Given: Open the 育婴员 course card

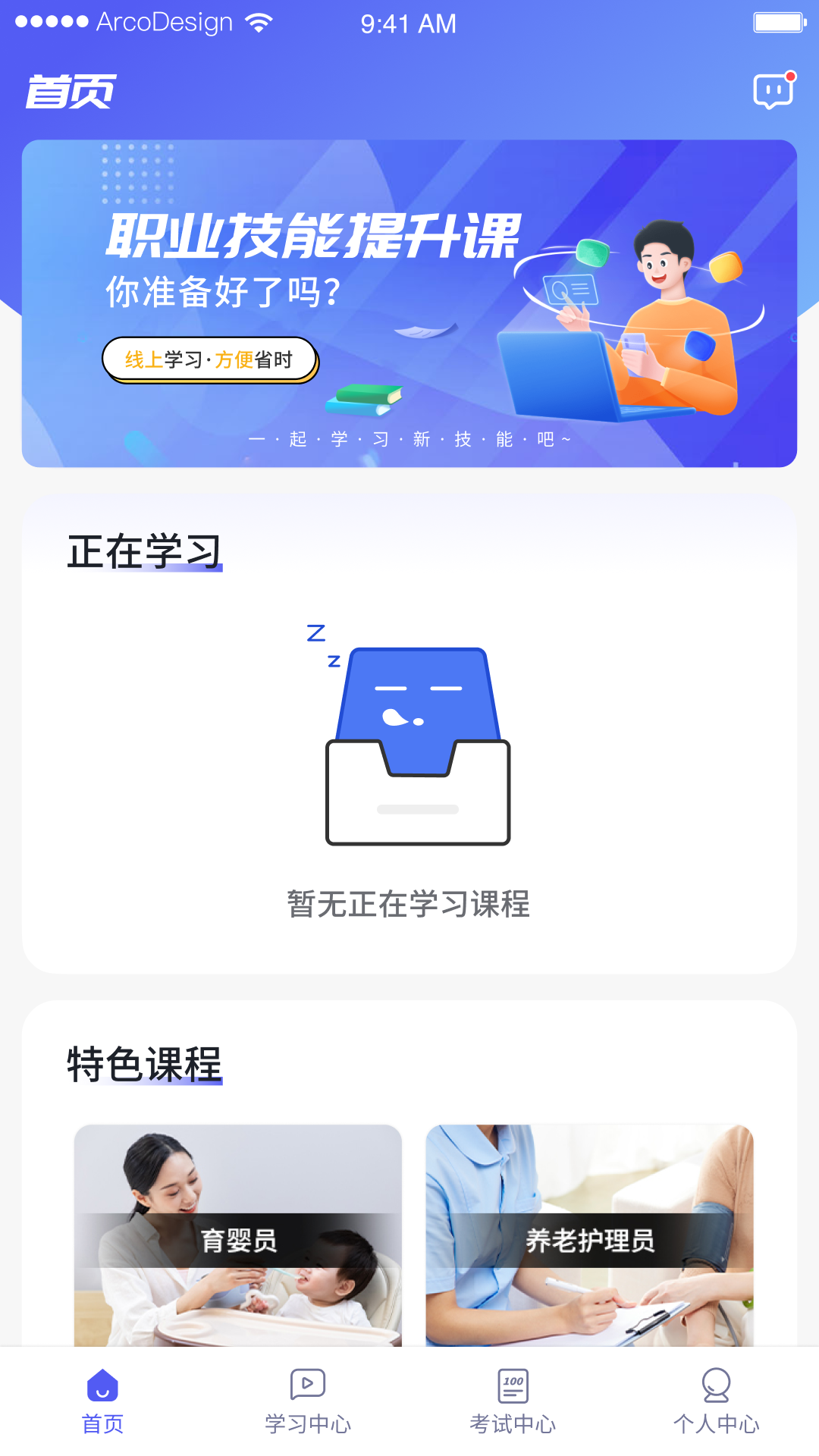Looking at the screenshot, I should 238,1236.
